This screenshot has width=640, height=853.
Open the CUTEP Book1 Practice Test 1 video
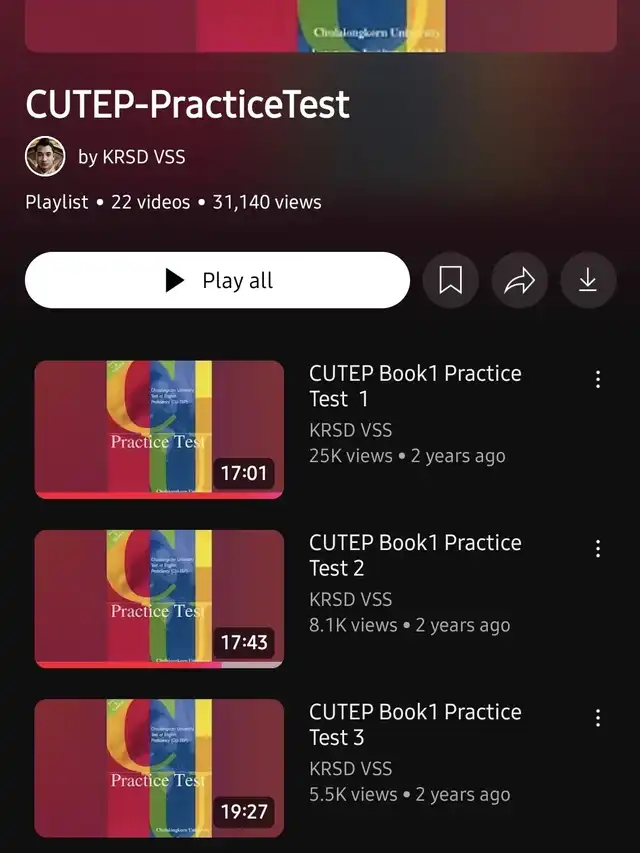coord(159,429)
